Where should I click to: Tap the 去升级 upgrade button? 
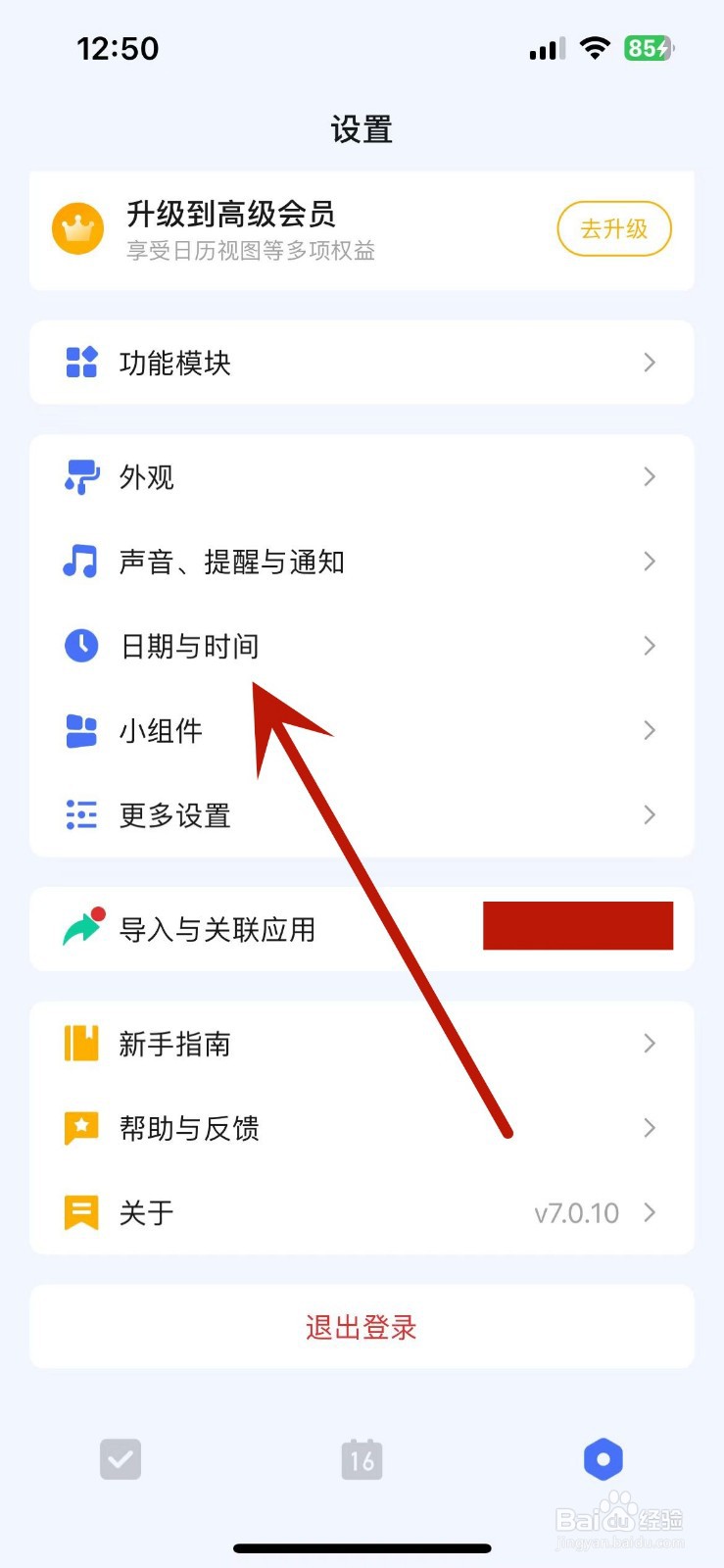(613, 227)
